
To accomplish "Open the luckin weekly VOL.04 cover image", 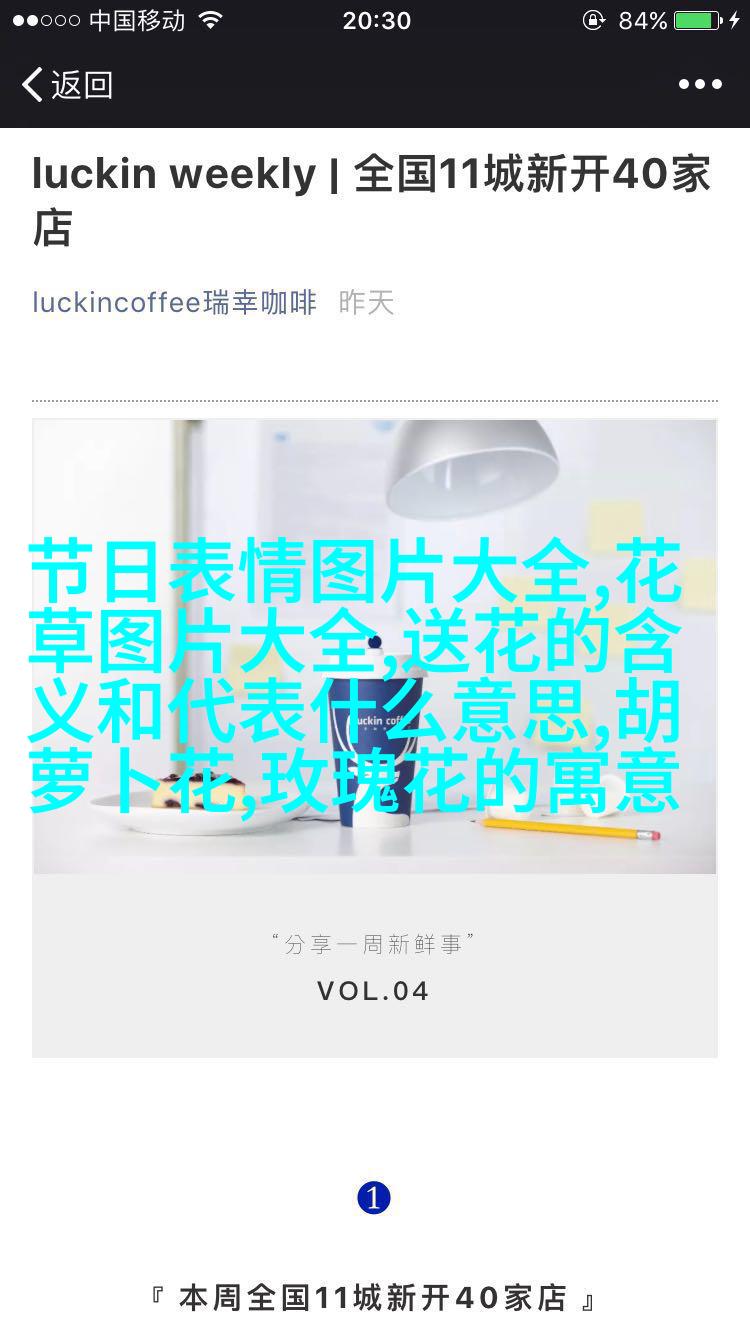I will pos(375,738).
